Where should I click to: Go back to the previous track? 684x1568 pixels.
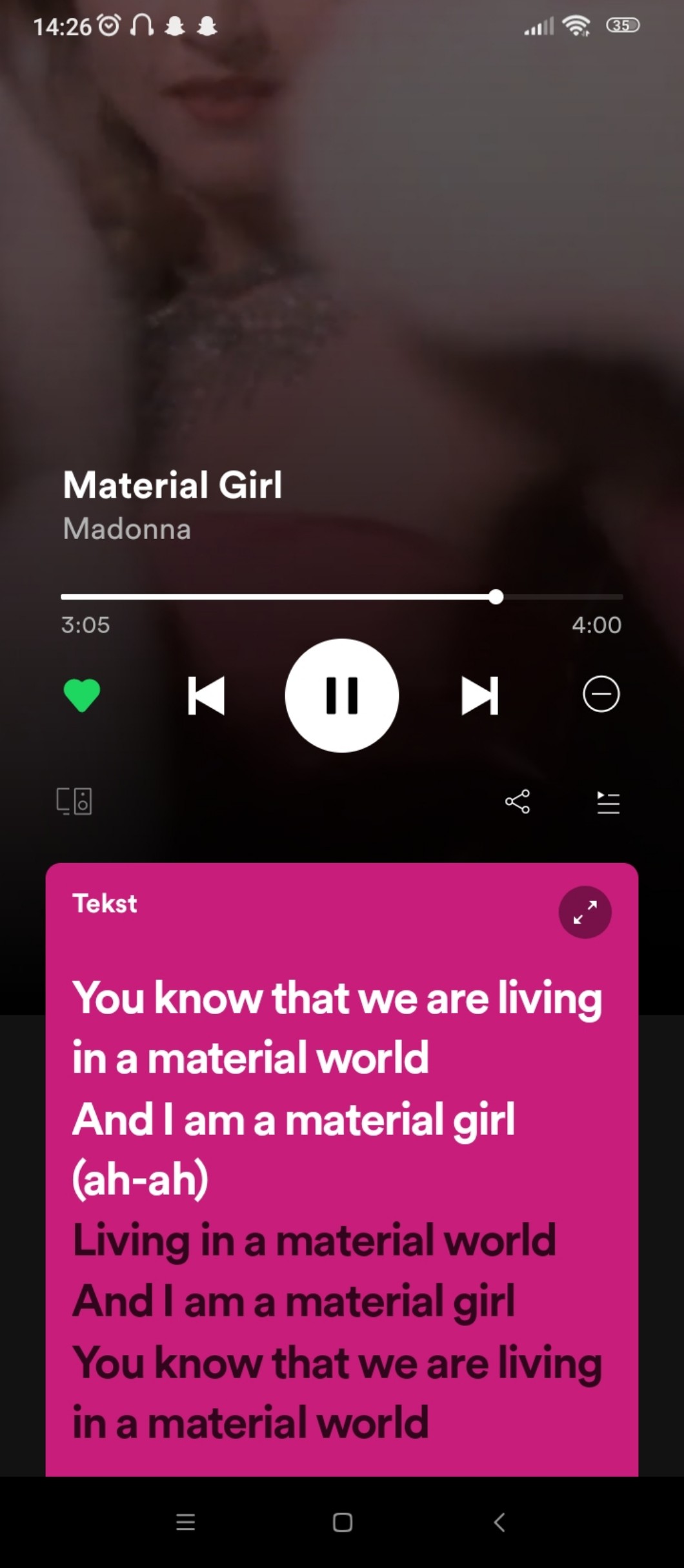(x=206, y=695)
